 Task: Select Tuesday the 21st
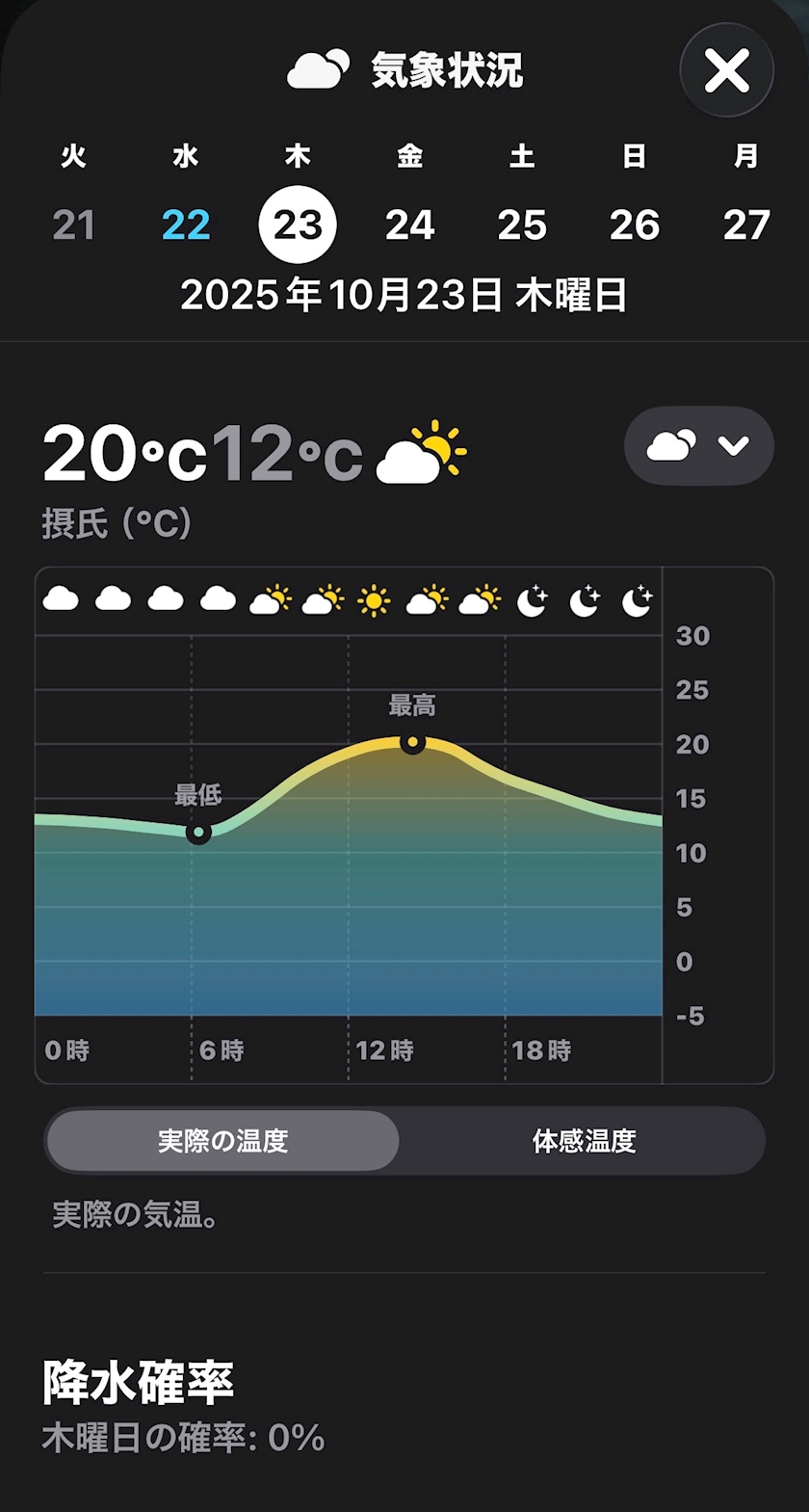(74, 225)
